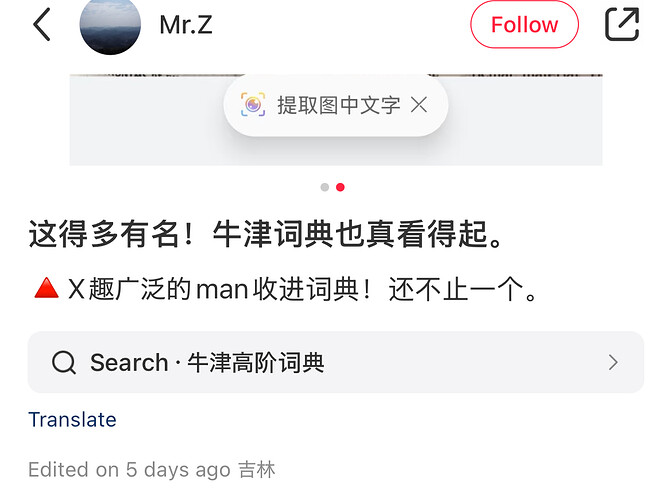
Task: Translate the post text
Action: [72, 419]
